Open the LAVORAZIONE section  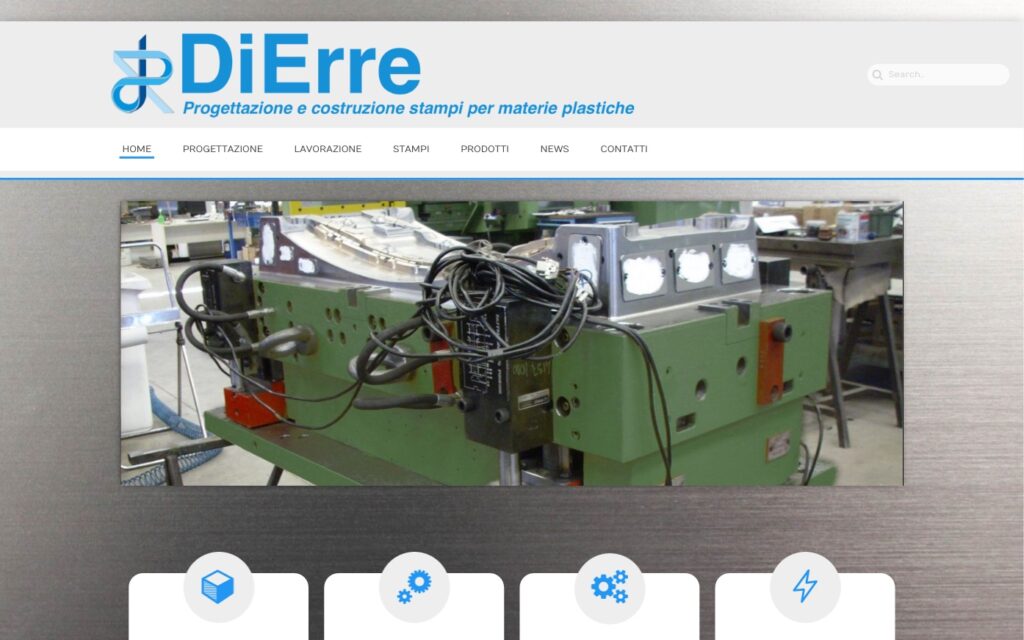pyautogui.click(x=328, y=149)
